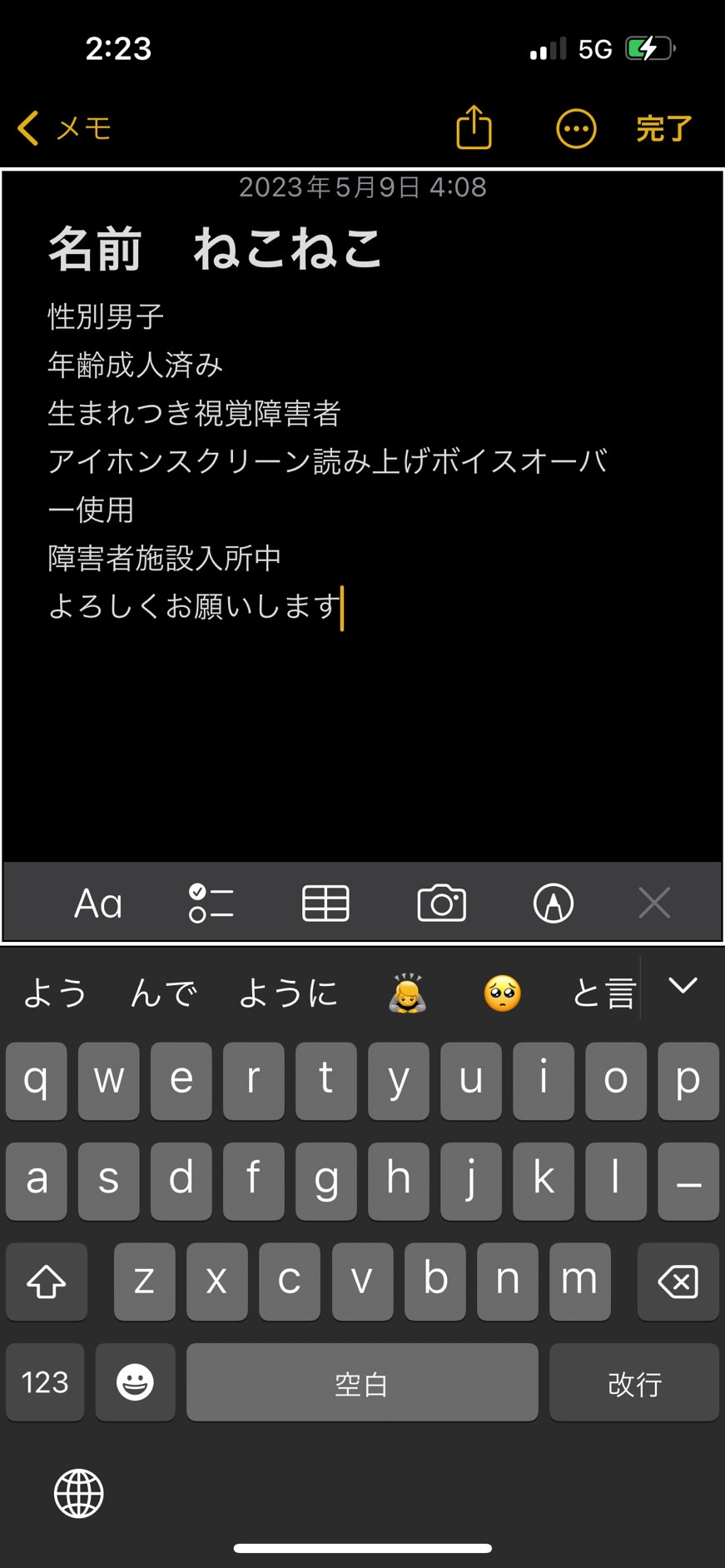Tap the globe key to switch keyboards
This screenshot has height=1568, width=725.
coord(79,1493)
